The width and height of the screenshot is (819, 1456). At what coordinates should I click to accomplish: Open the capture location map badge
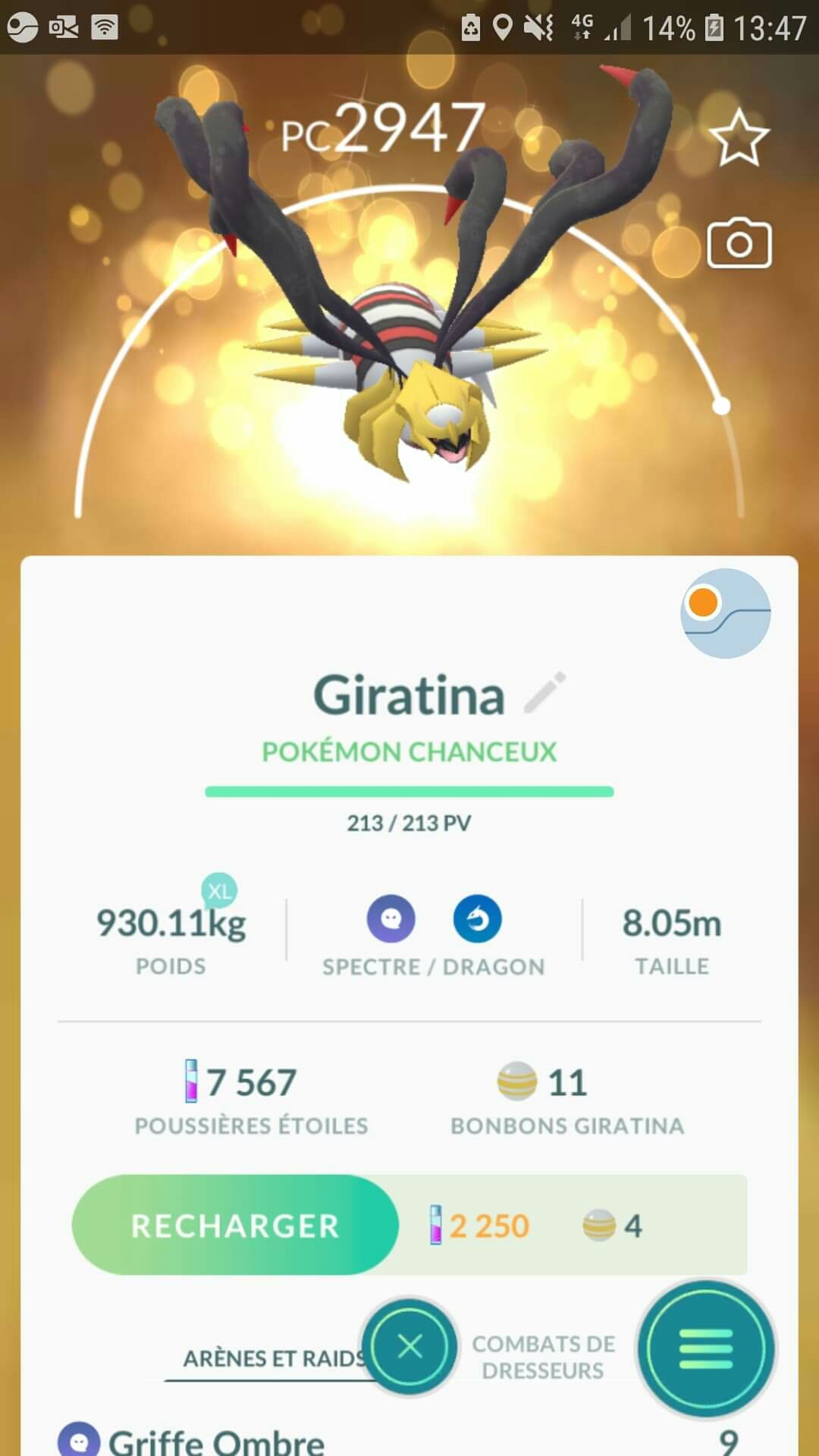(x=726, y=613)
